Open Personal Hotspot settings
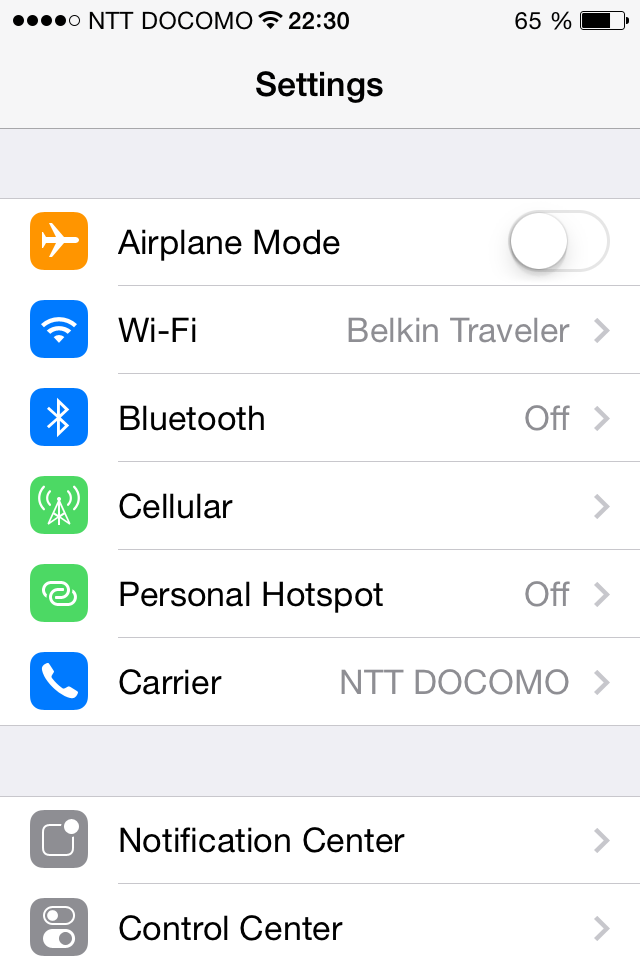Viewport: 640px width, 960px height. 320,594
